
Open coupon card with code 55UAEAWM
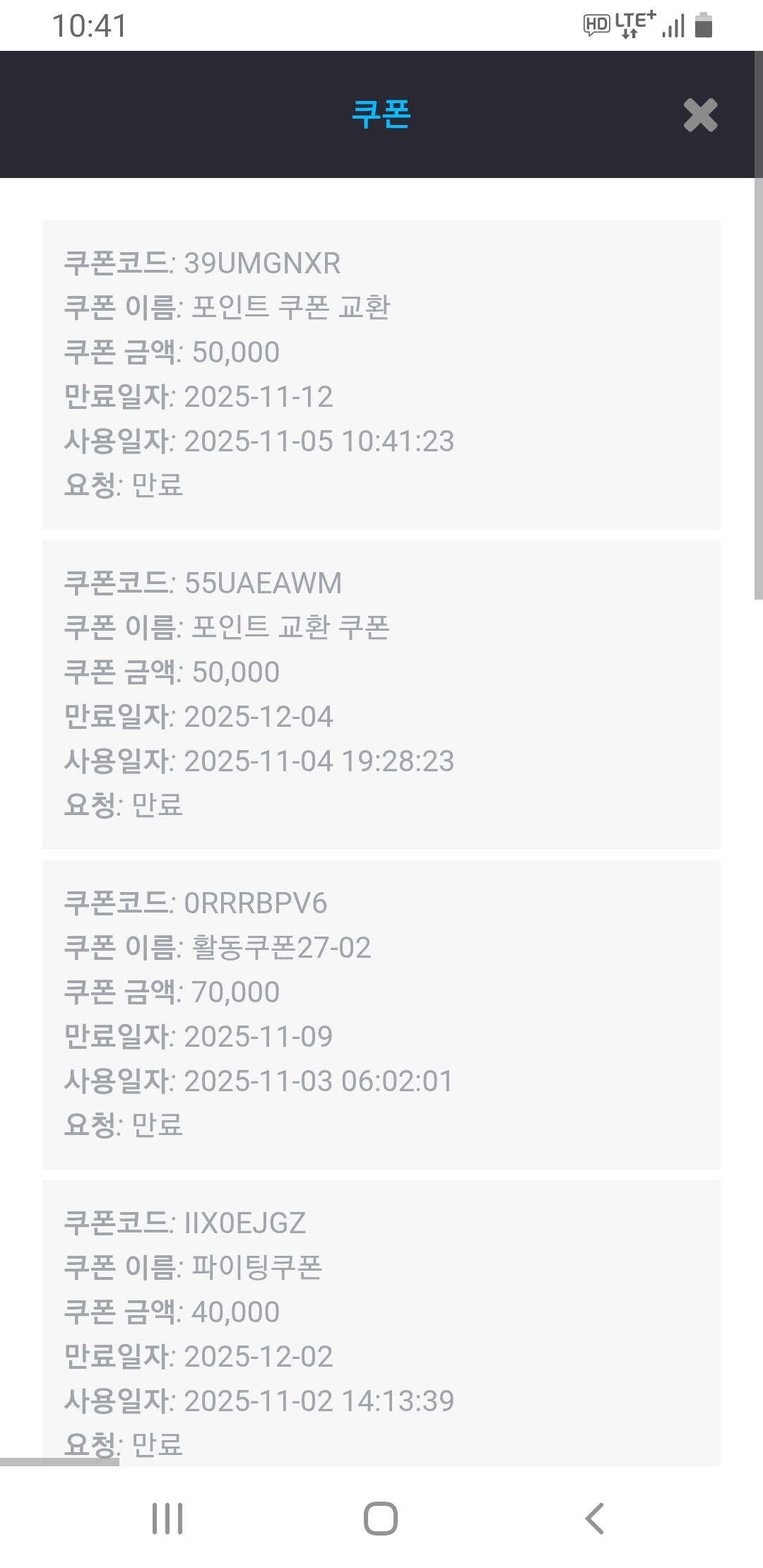pyautogui.click(x=381, y=694)
